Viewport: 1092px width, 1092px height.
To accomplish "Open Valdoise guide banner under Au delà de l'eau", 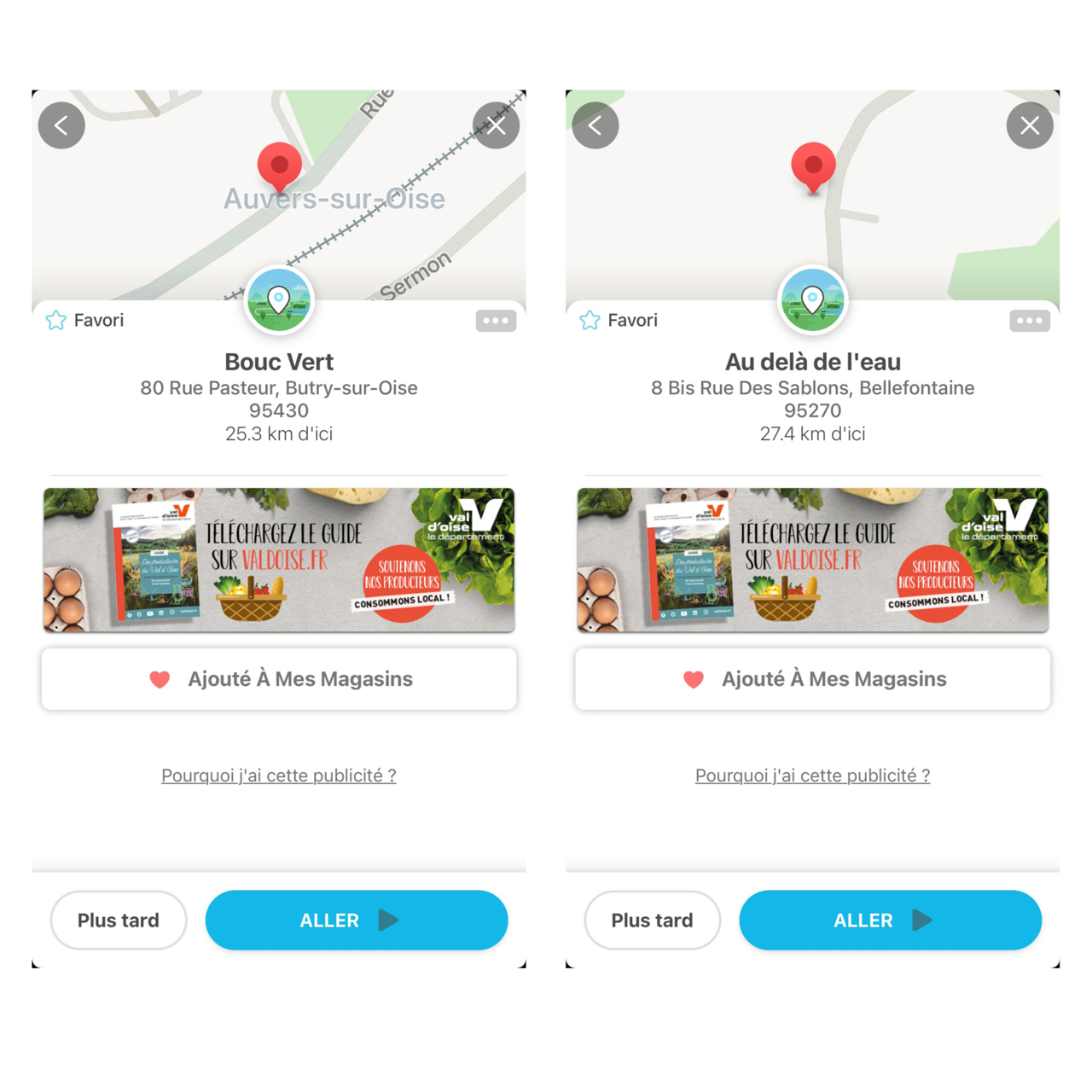I will point(813,560).
